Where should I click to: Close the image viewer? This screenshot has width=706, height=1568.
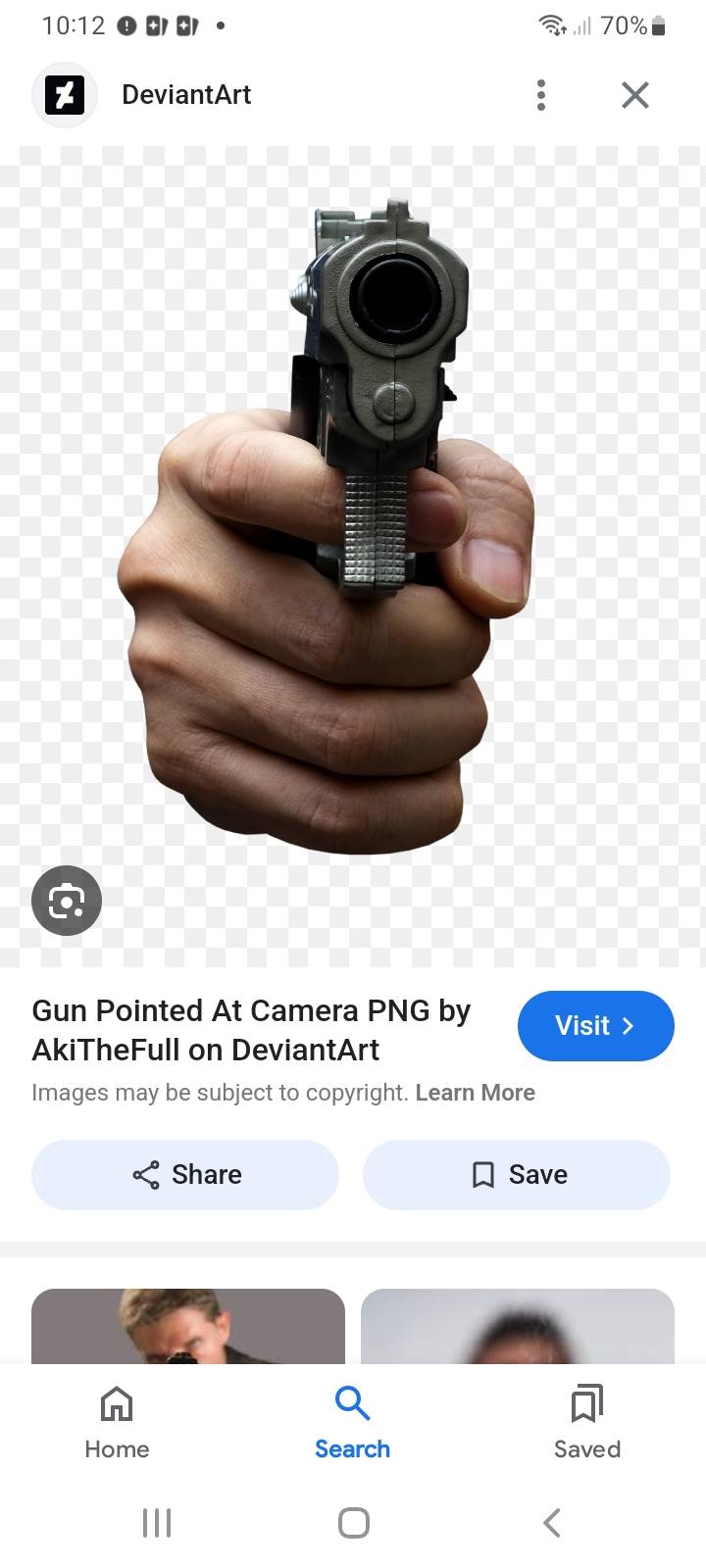tap(635, 95)
